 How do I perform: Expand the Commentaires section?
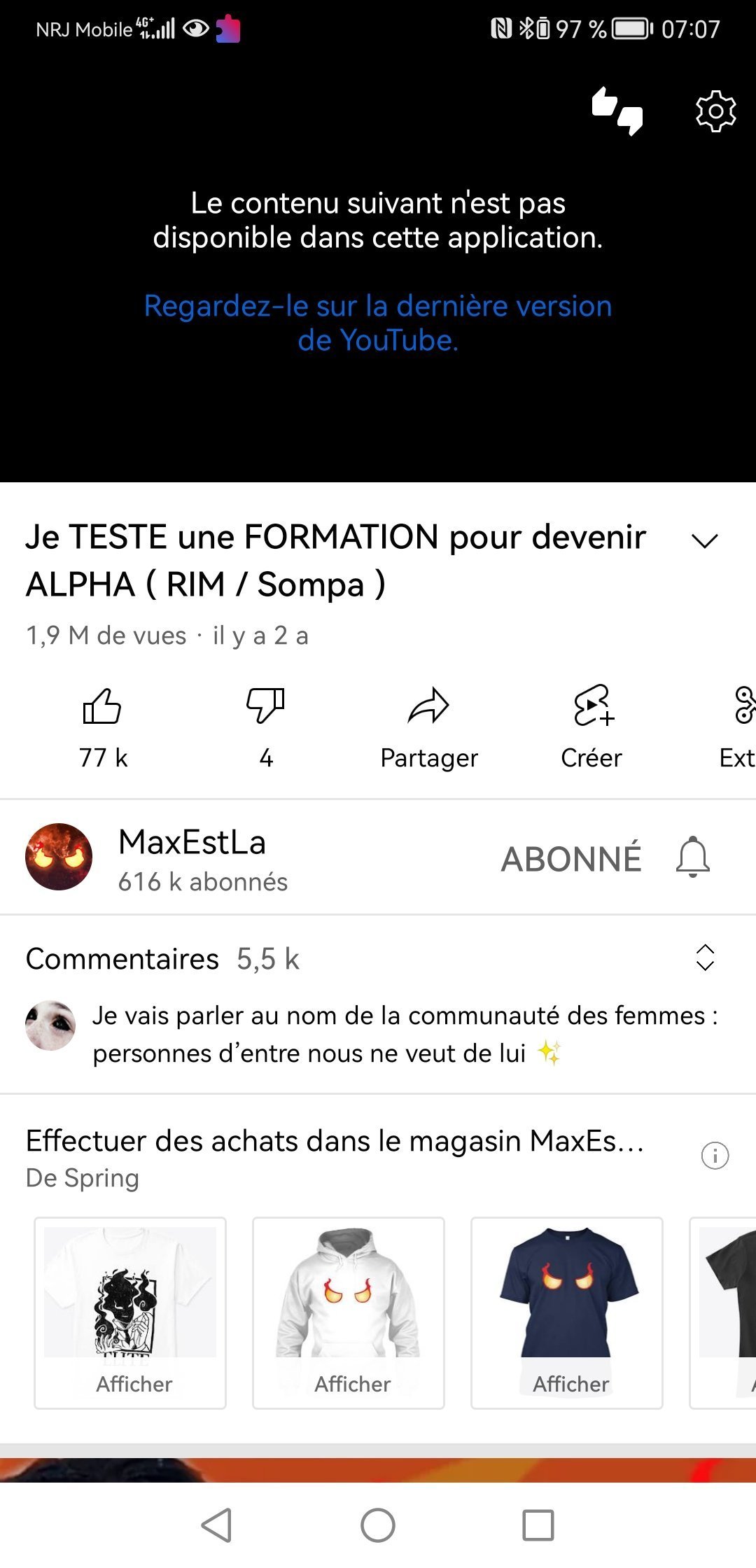pyautogui.click(x=704, y=958)
